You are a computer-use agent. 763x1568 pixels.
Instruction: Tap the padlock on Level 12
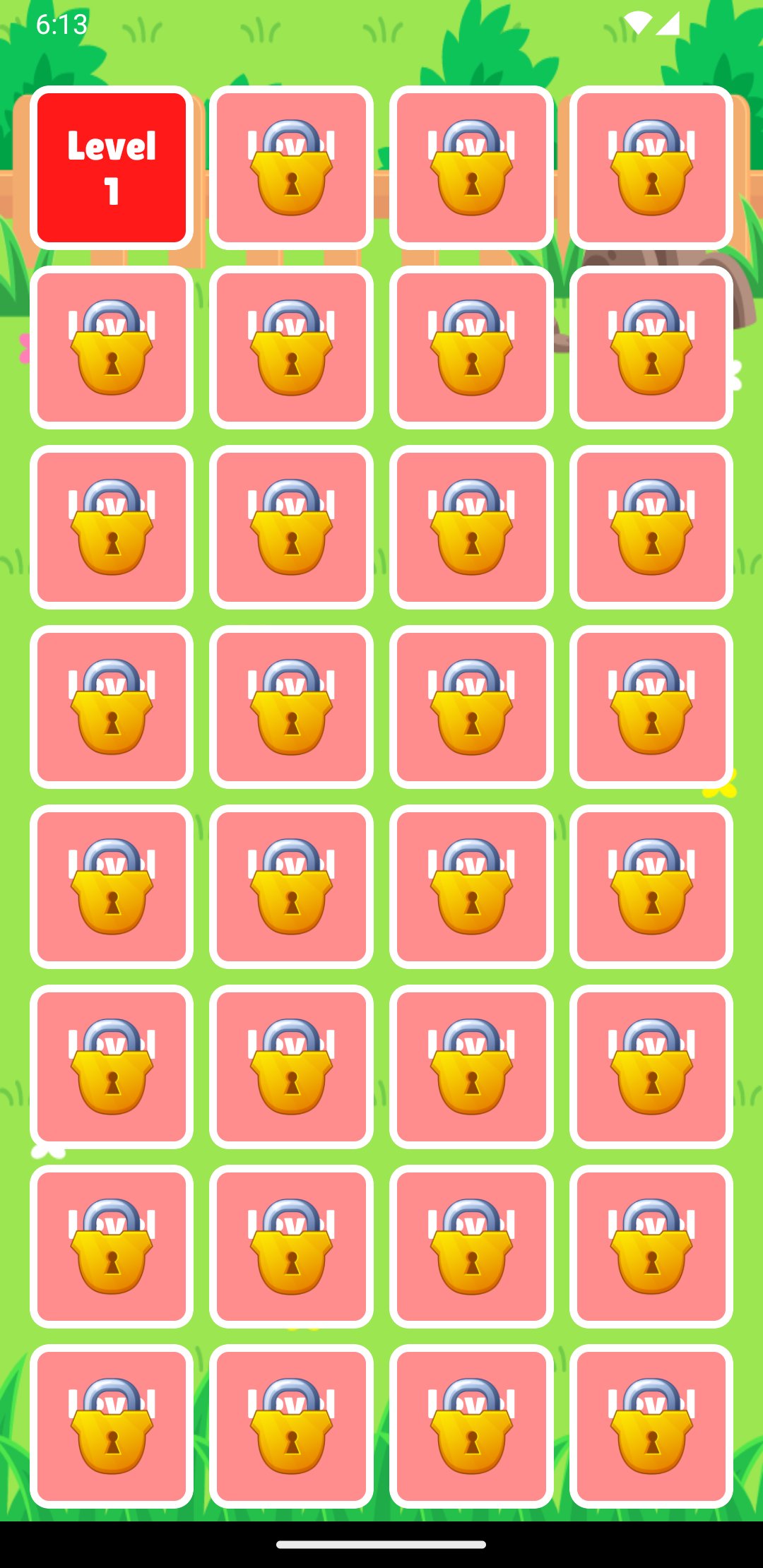coord(650,526)
